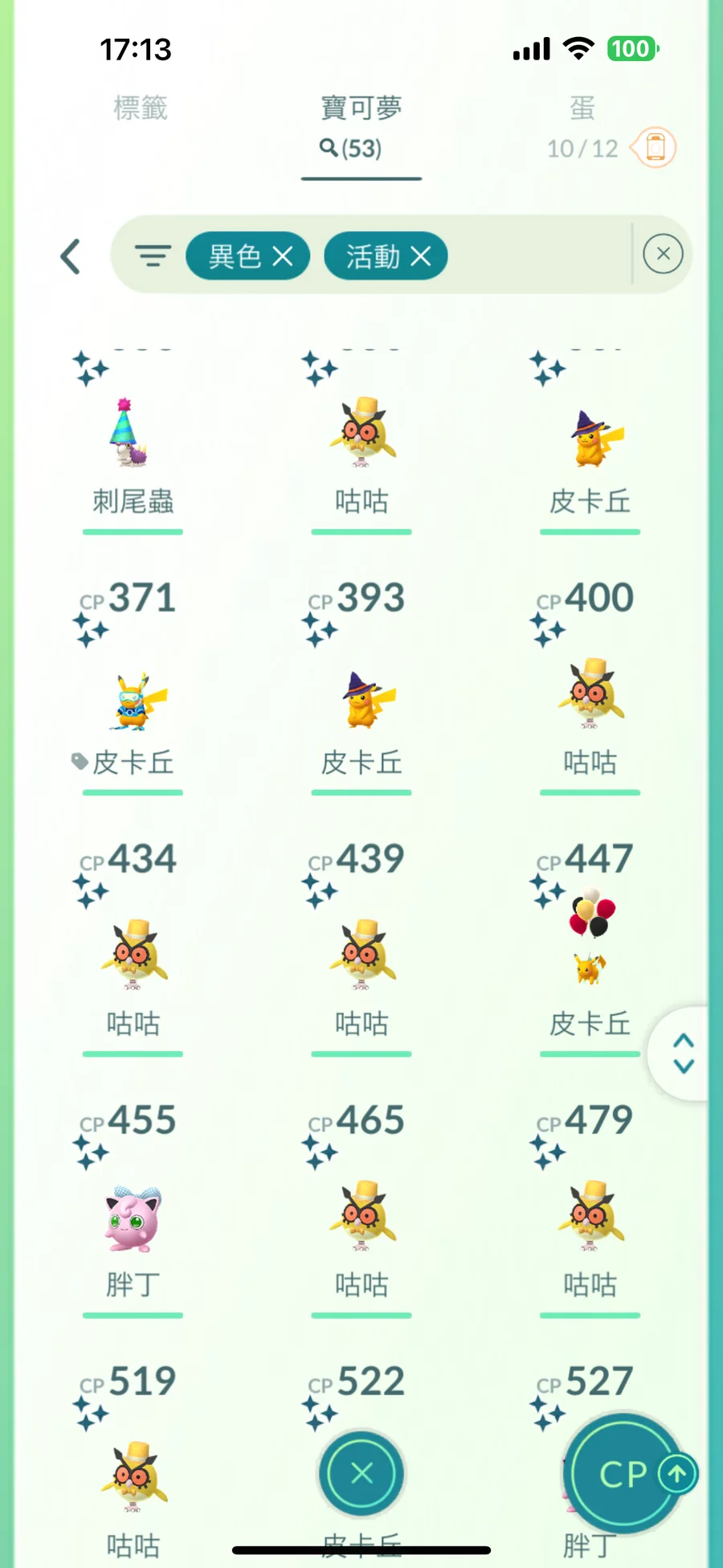Remove the 異色 filter chip
This screenshot has height=1568, width=723.
282,256
